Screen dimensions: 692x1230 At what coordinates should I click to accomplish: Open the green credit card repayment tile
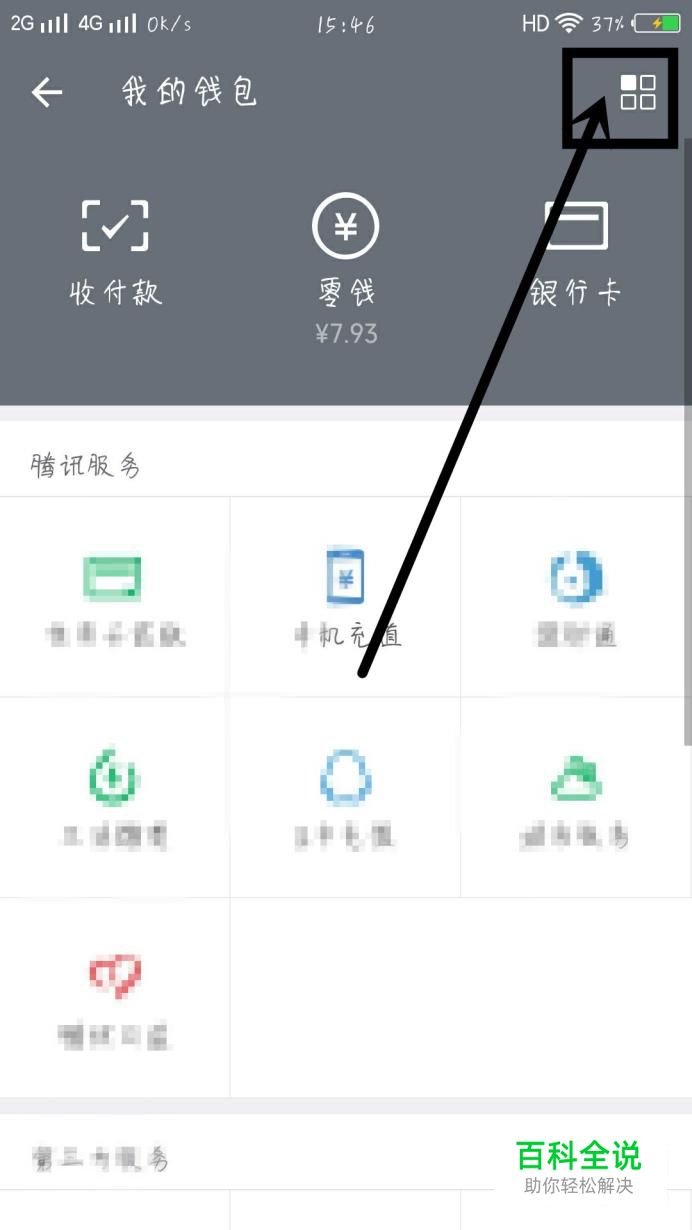pos(115,598)
